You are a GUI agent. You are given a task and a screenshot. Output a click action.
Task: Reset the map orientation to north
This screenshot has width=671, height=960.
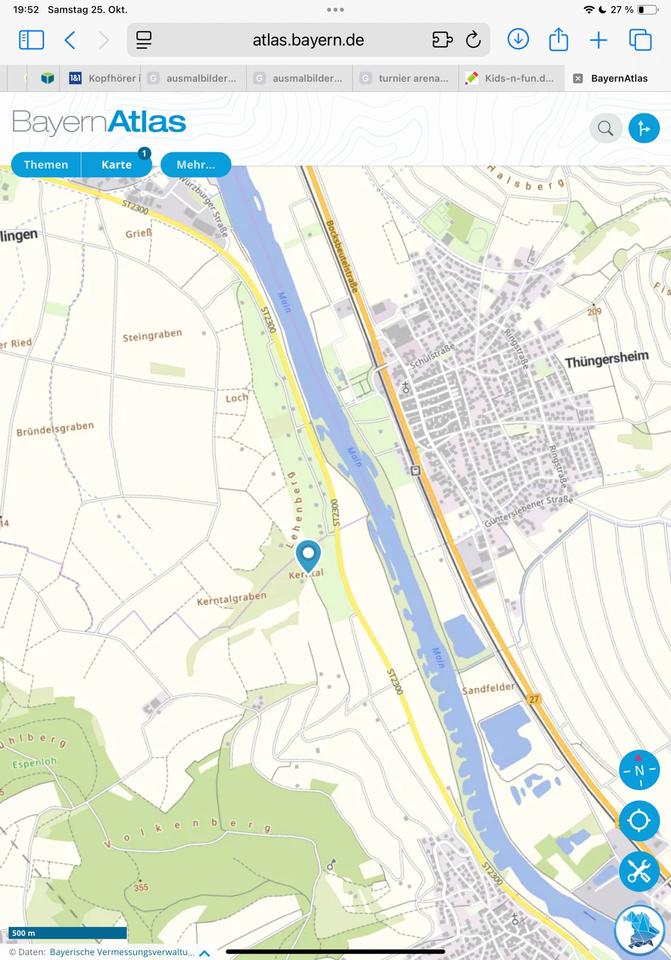(639, 770)
